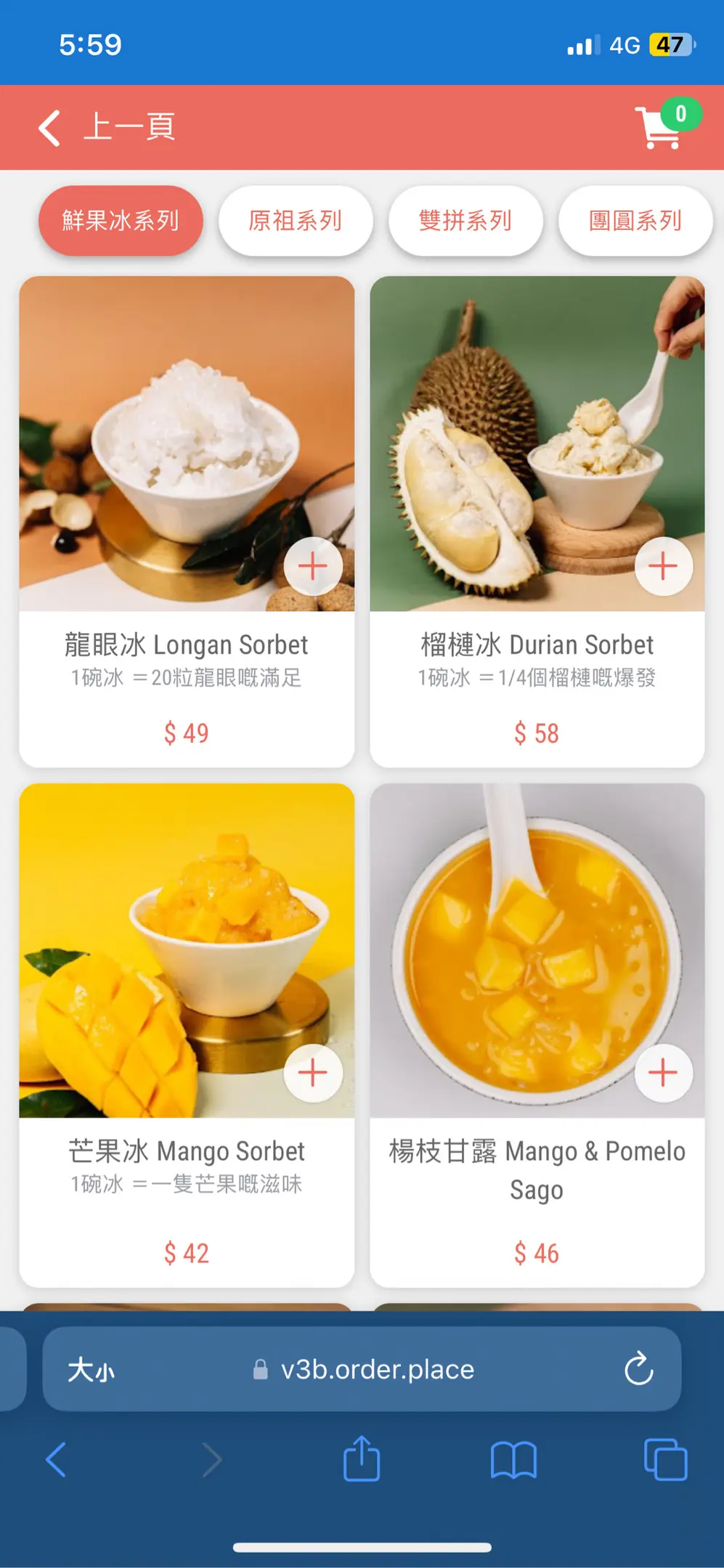Switch to the 雙拼系列 category
This screenshot has height=1568, width=724.
465,221
